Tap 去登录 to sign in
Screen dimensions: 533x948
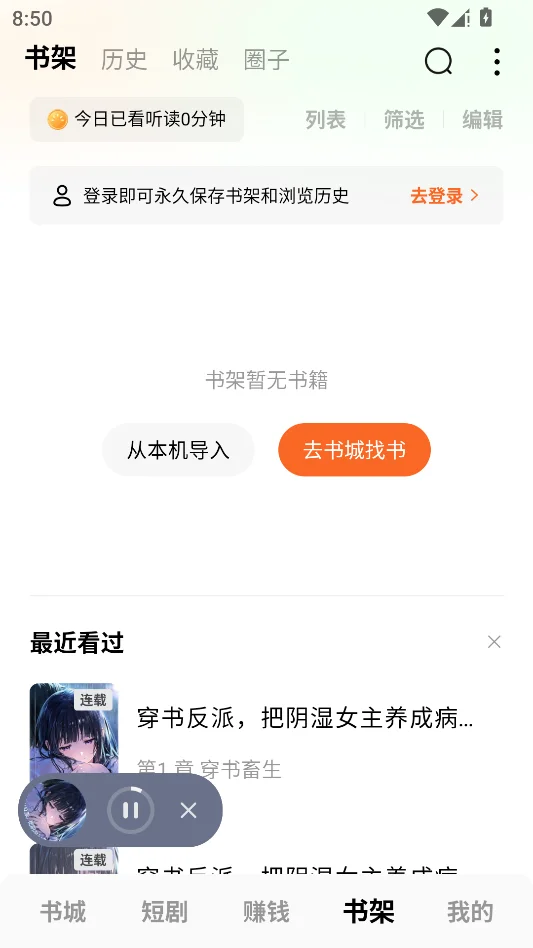click(444, 196)
